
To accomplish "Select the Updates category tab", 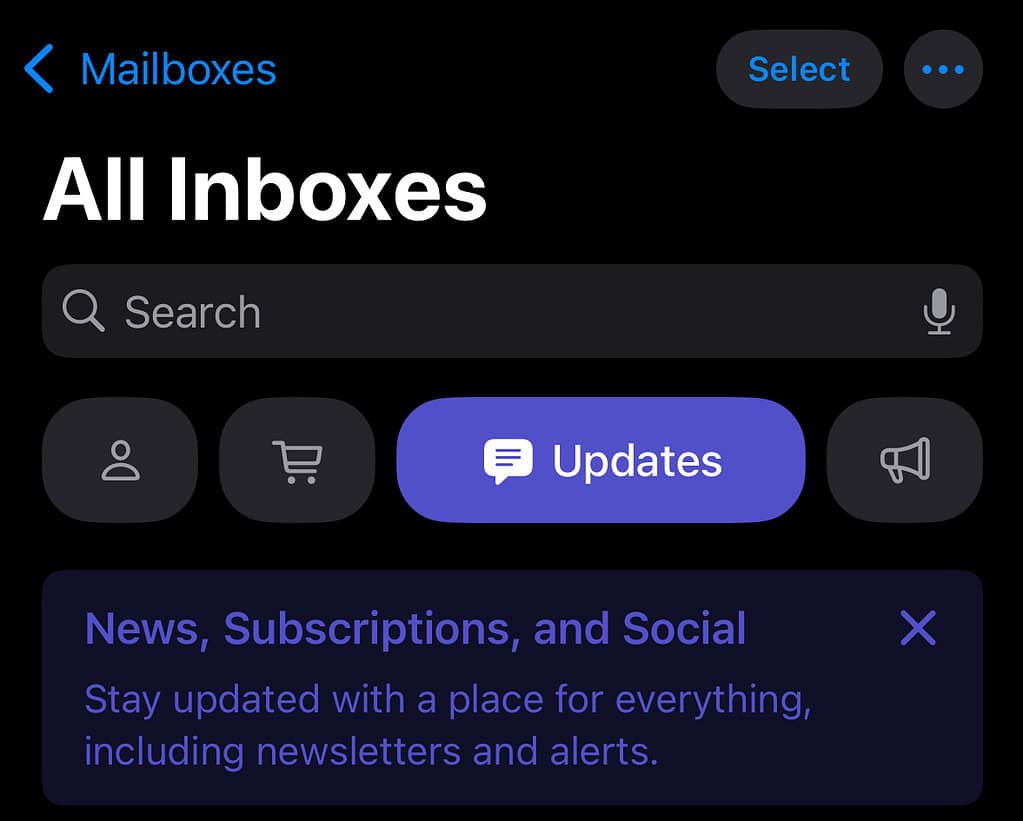I will point(601,460).
